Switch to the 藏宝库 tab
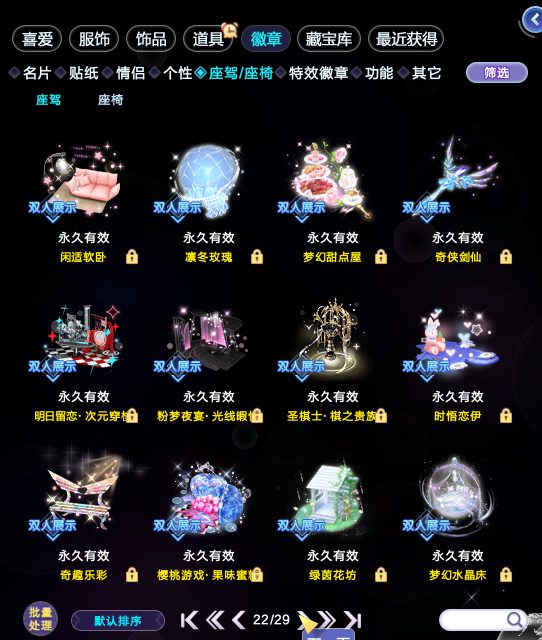 click(329, 39)
